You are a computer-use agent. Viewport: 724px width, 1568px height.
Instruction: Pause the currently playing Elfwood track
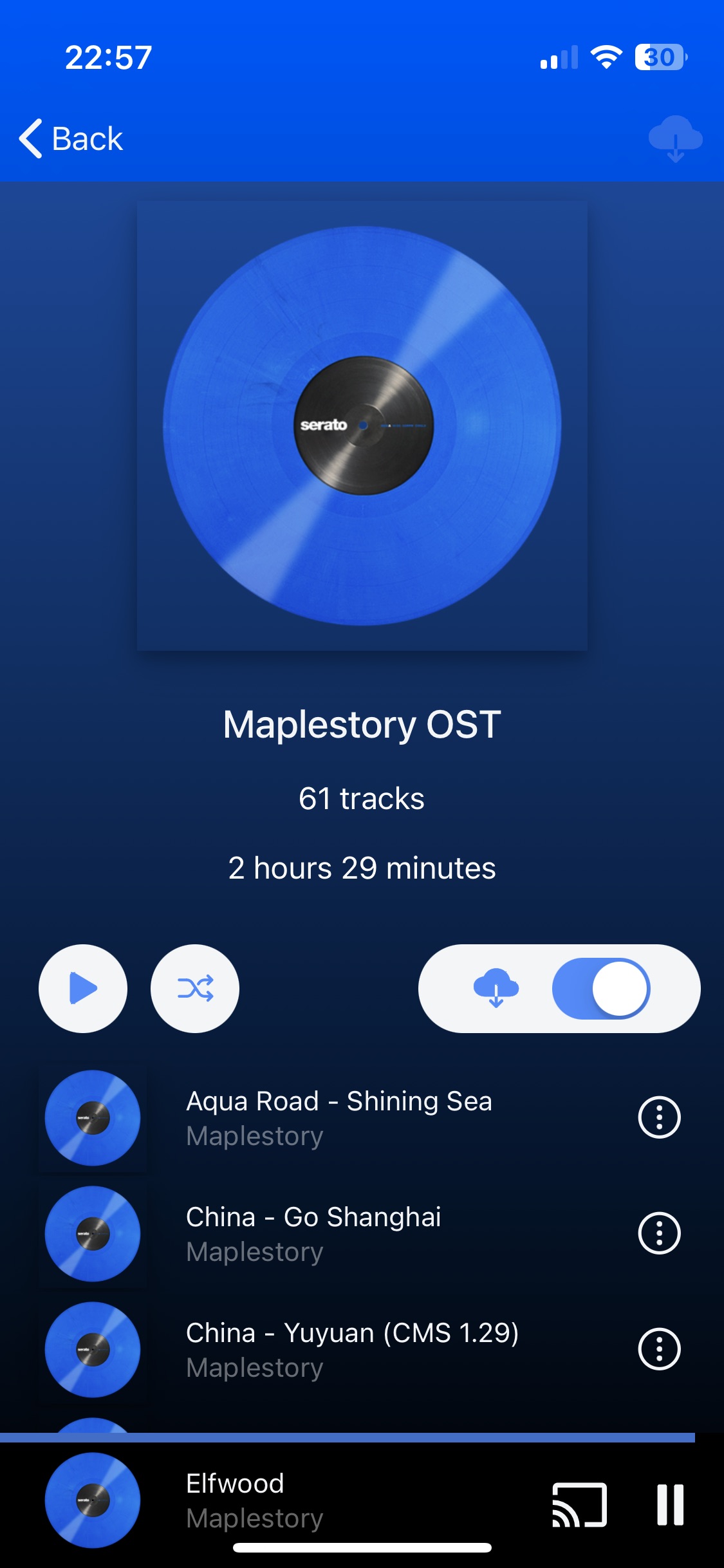pos(670,1505)
